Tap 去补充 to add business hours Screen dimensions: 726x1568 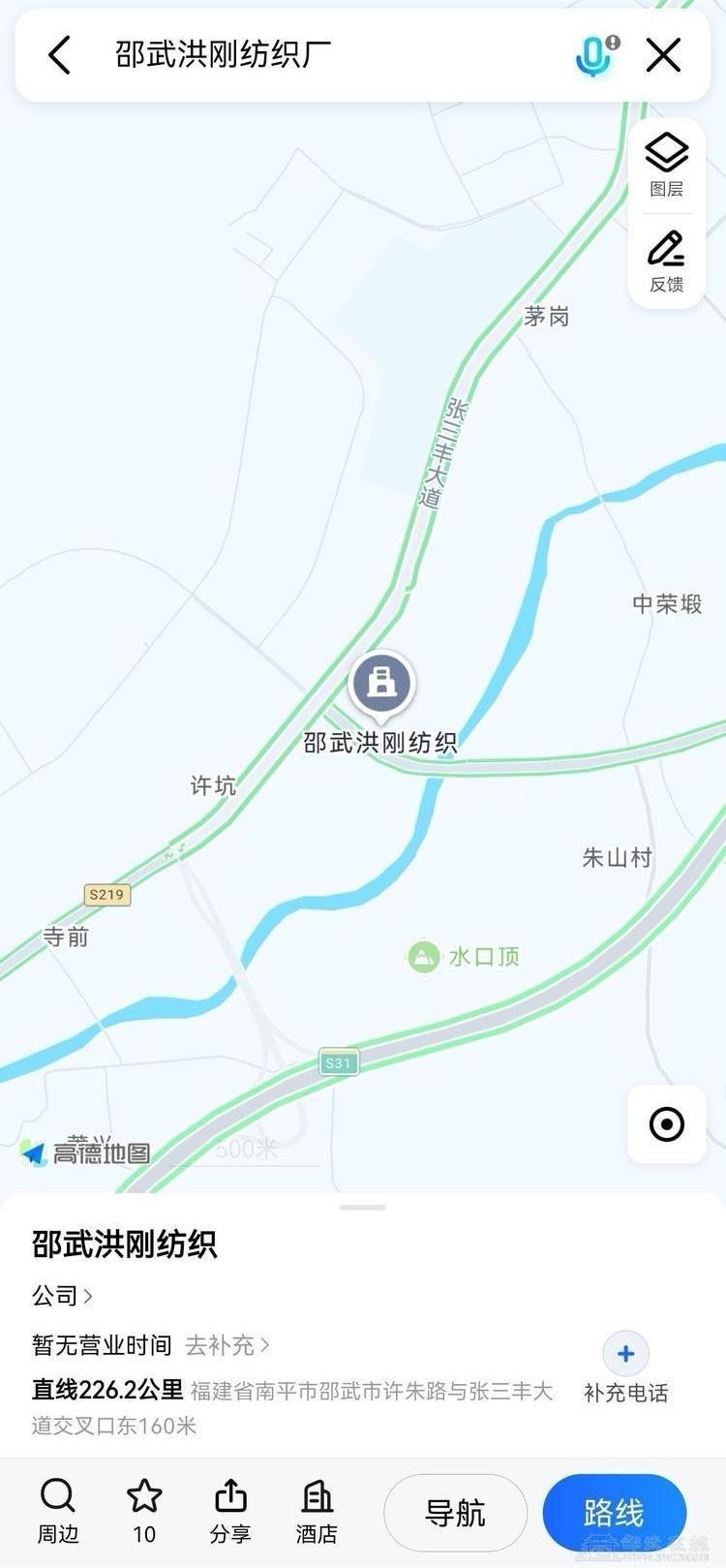click(227, 1345)
